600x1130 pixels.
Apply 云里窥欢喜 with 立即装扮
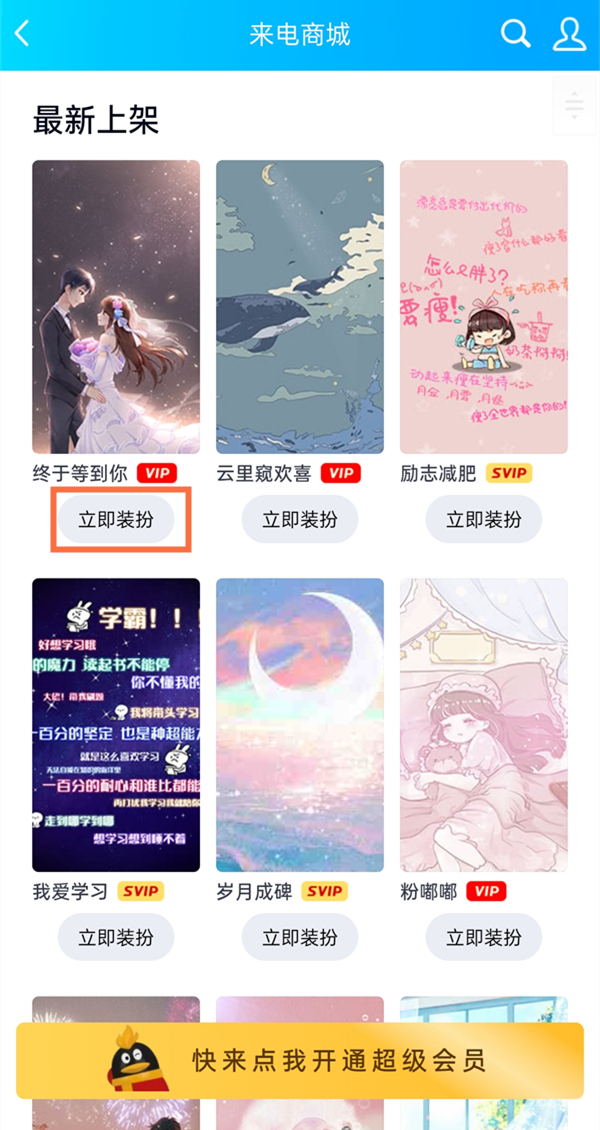(300, 520)
